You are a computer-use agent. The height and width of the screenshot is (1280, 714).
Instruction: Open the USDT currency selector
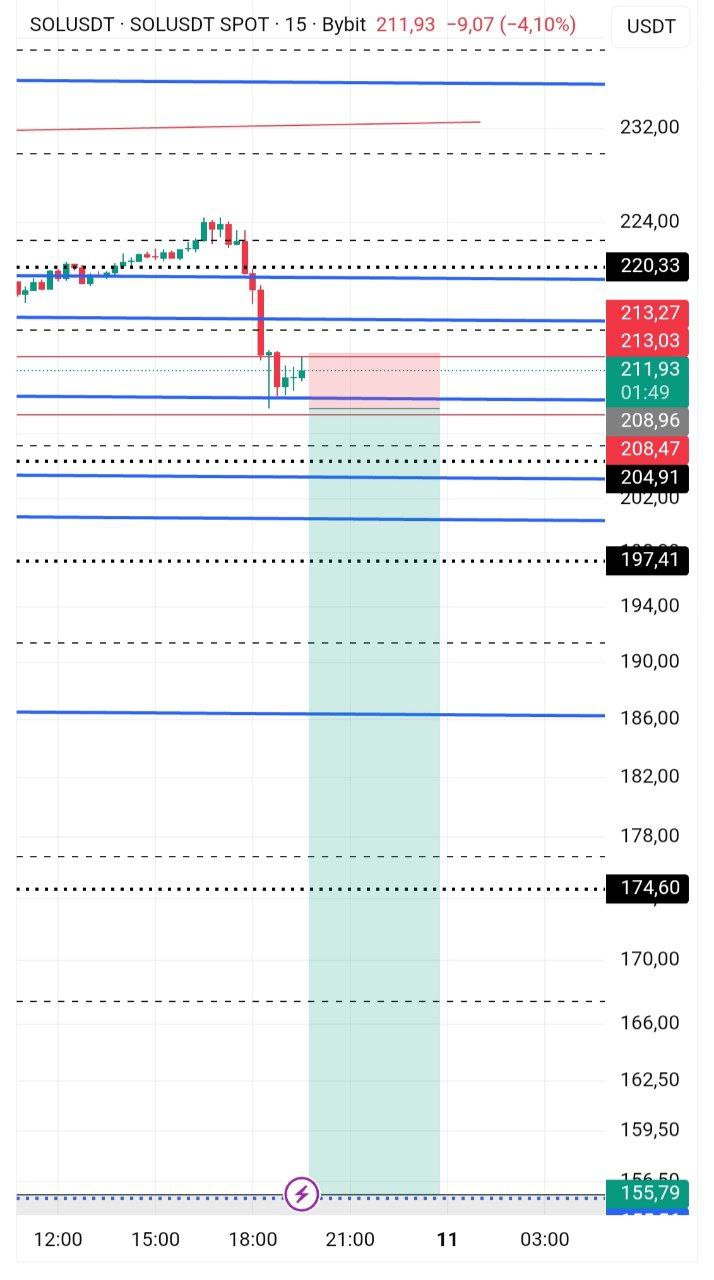(651, 27)
